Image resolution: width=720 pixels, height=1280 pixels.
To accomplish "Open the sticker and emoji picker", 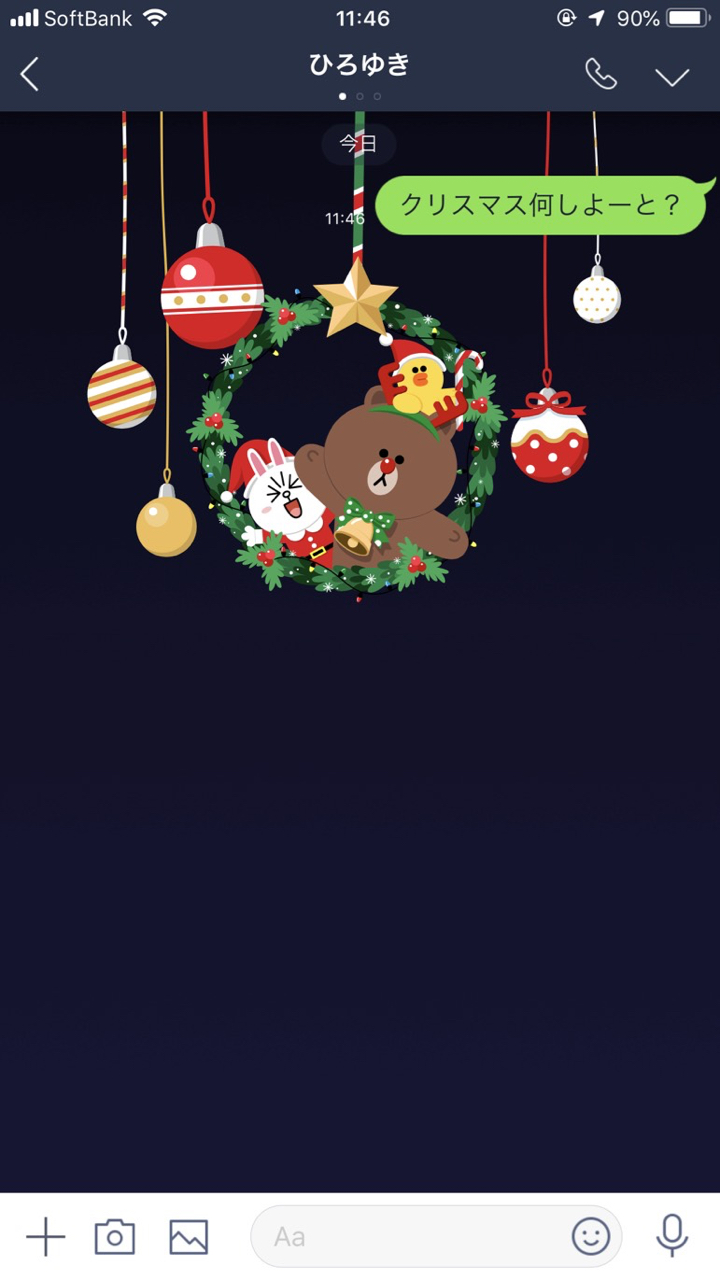I will coord(591,1237).
